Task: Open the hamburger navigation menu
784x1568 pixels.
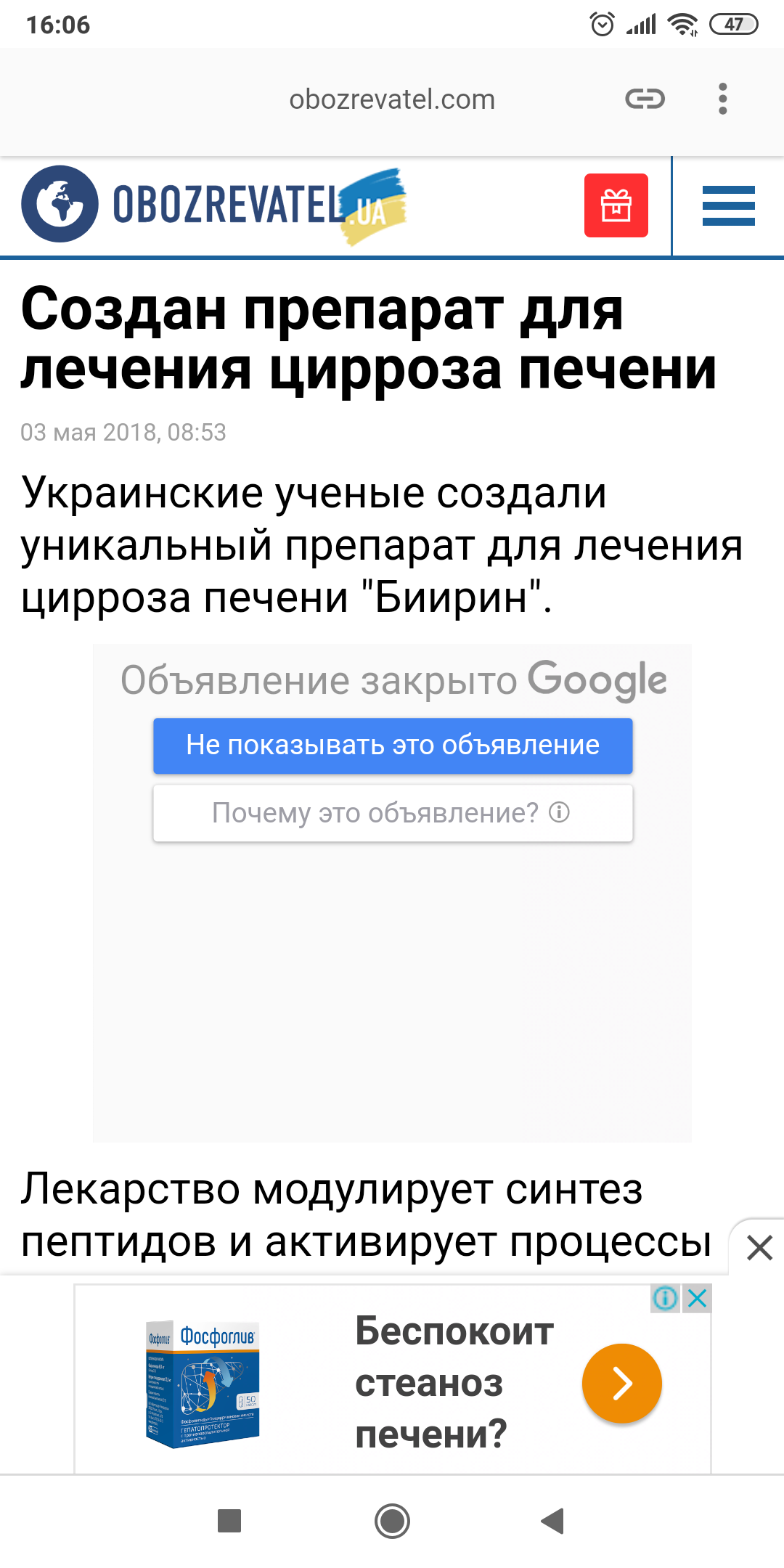Action: (x=728, y=206)
